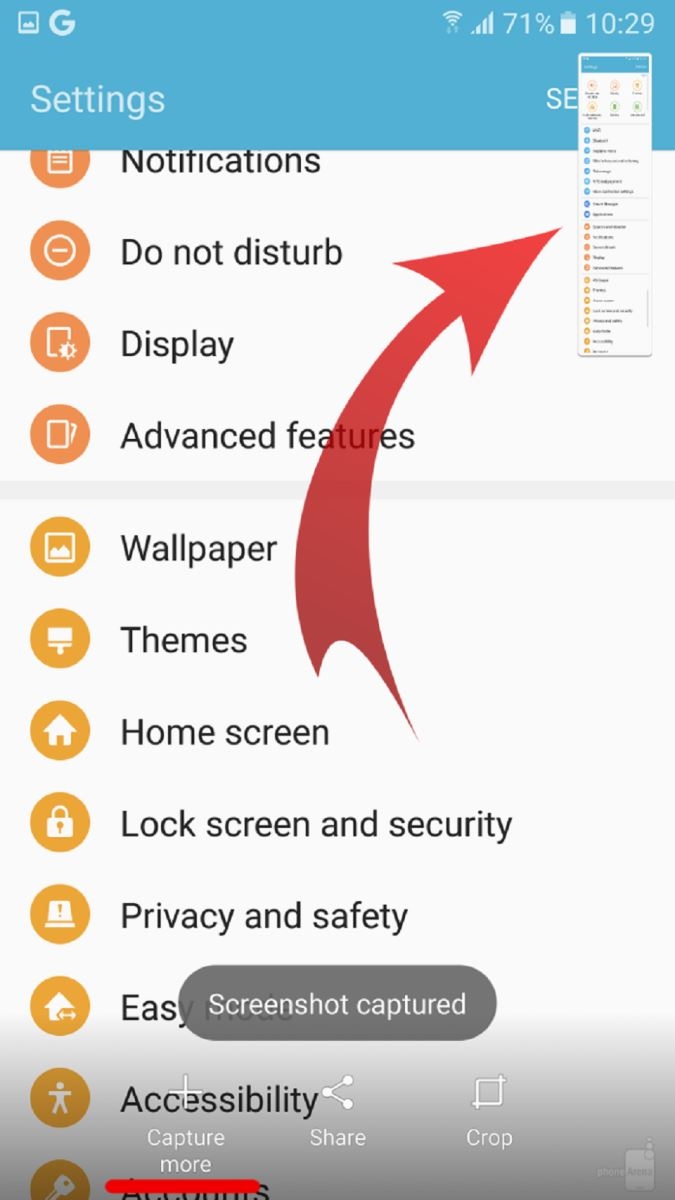The image size is (675, 1200).
Task: Open Lock screen and security
Action: pyautogui.click(x=316, y=824)
